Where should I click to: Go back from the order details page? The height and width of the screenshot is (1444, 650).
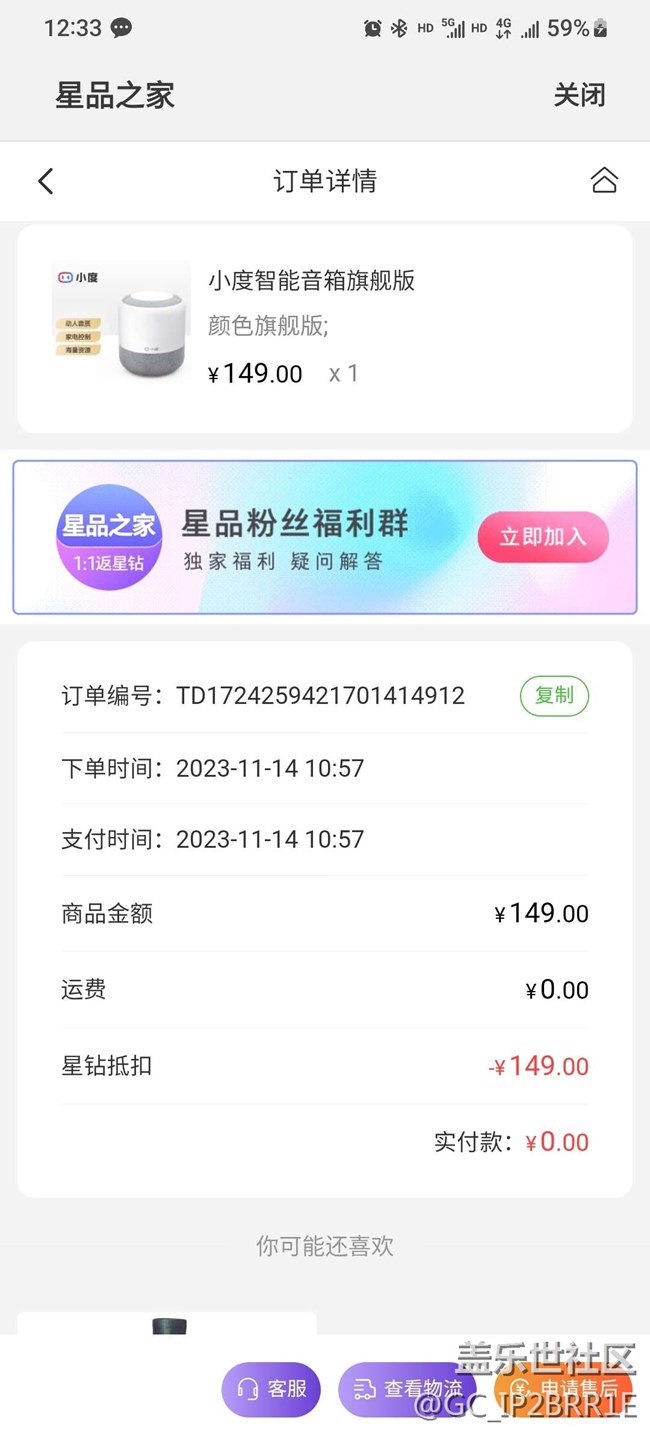pos(45,181)
